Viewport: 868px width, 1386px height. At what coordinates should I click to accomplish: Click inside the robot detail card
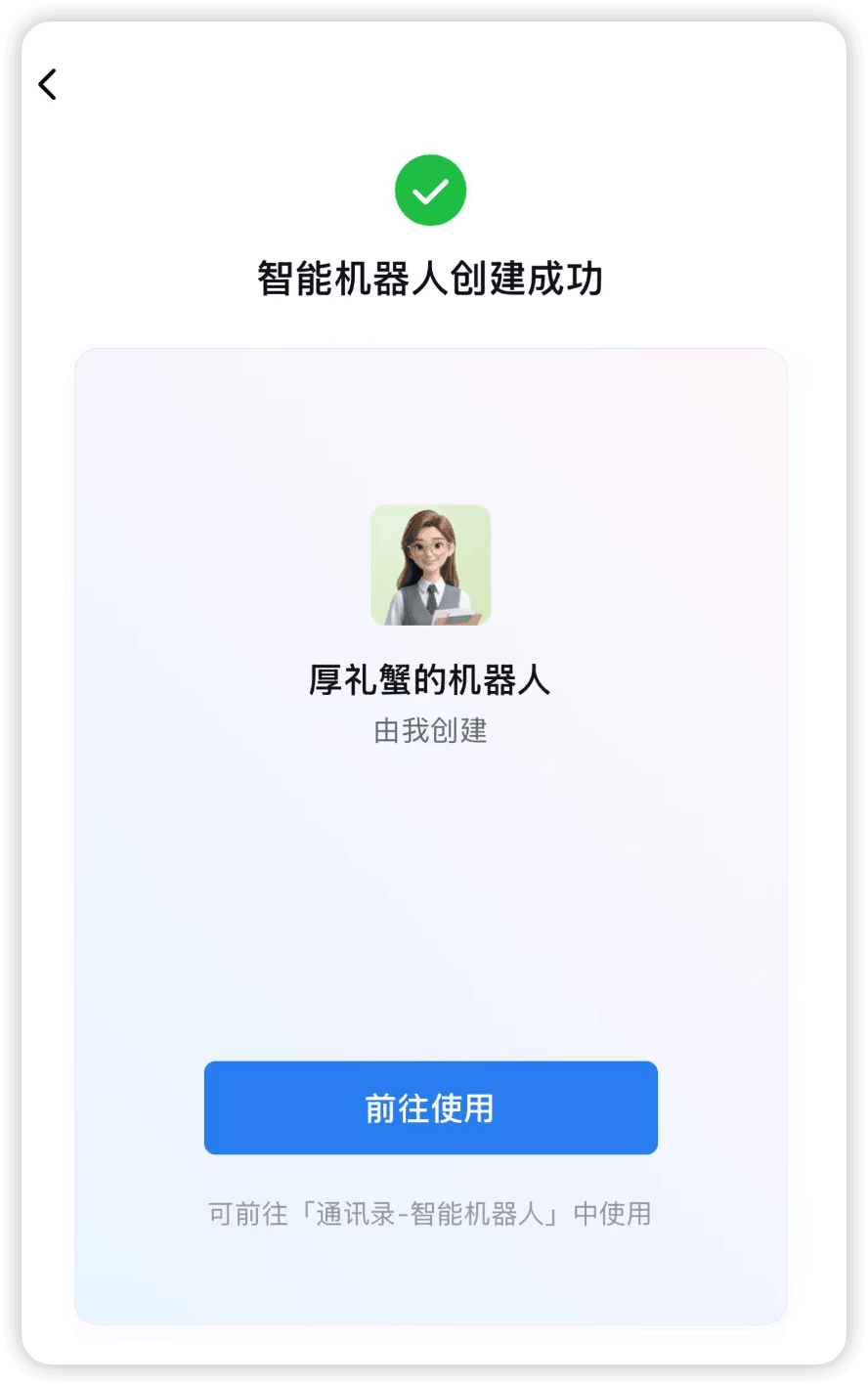pos(431,929)
